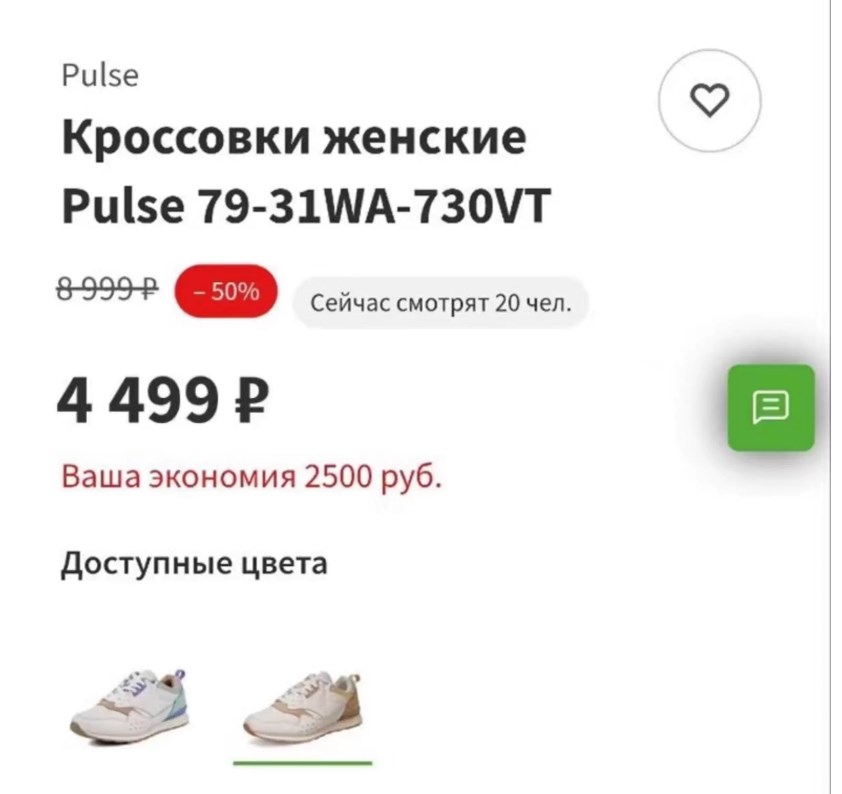
Task: Open the green chat support button
Action: coord(770,407)
